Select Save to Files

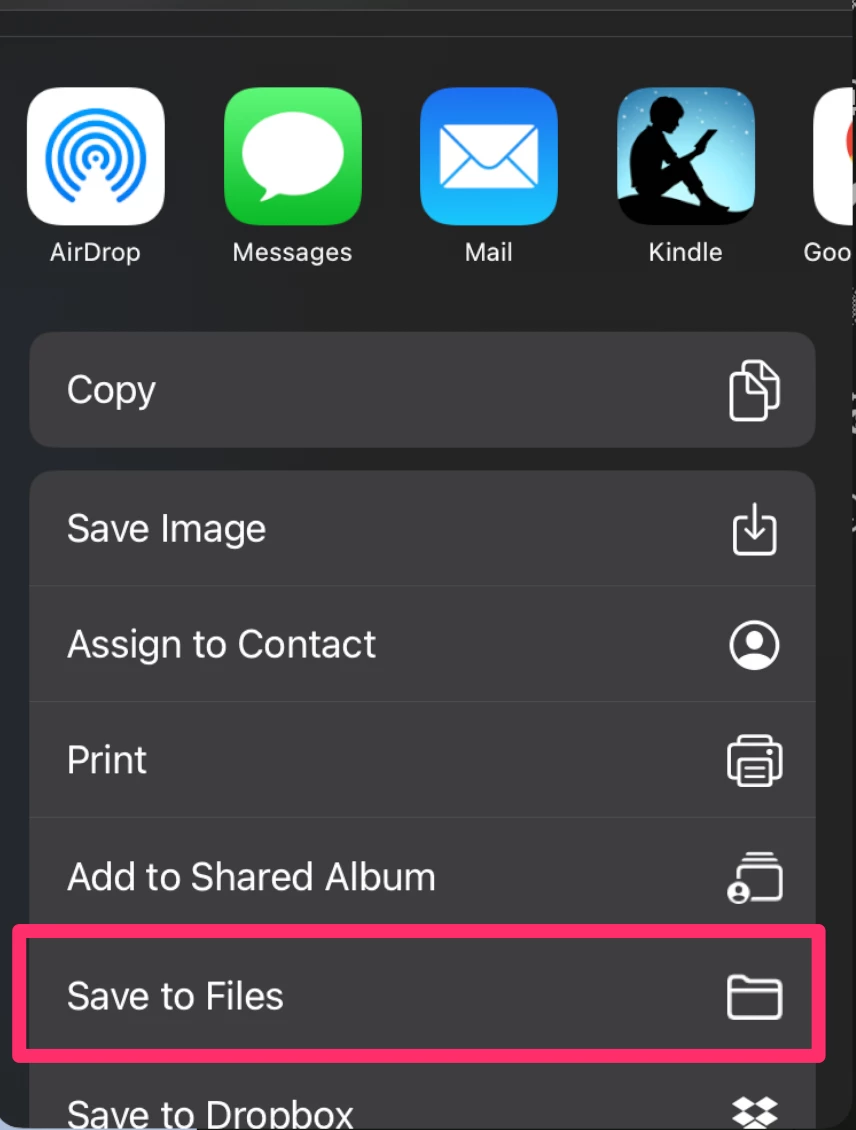tap(420, 996)
